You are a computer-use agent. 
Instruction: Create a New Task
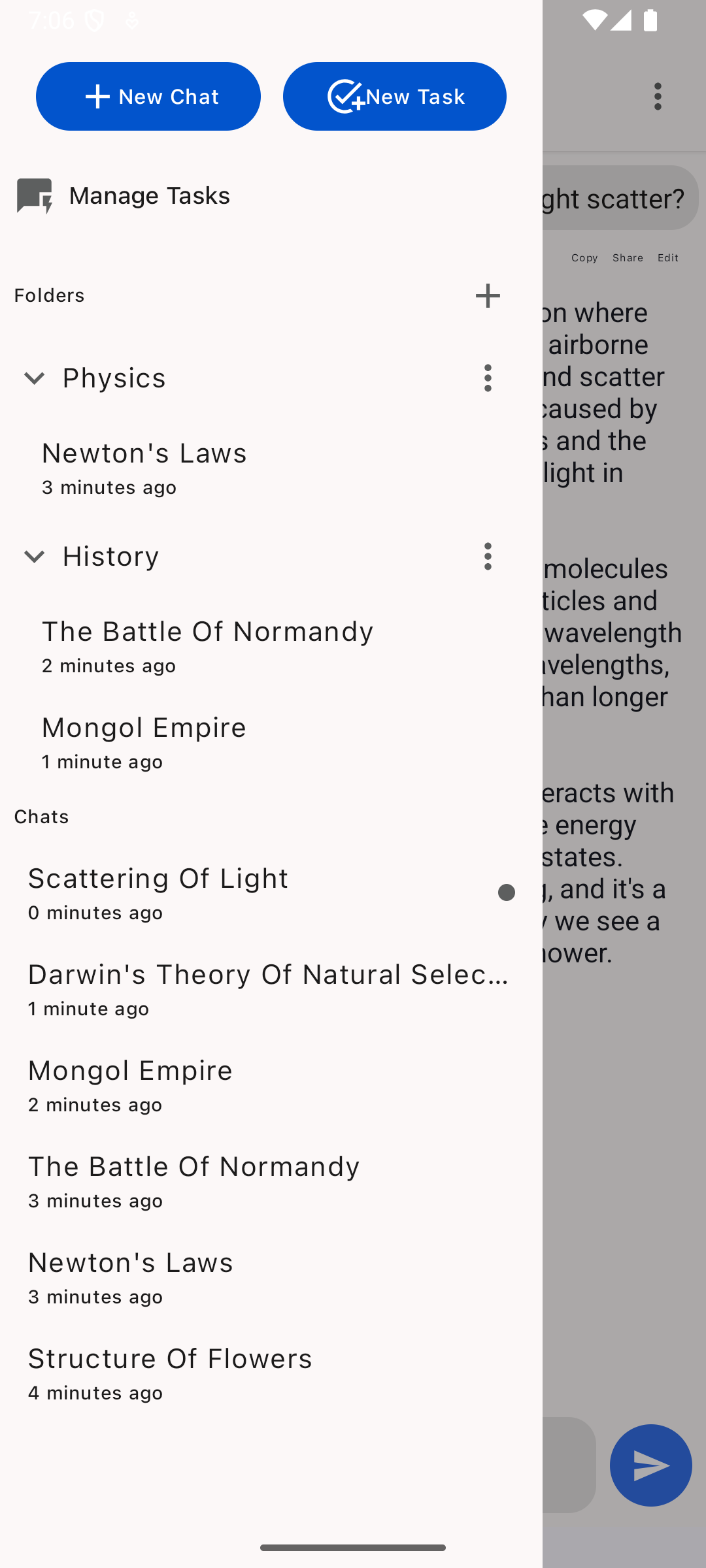point(394,96)
